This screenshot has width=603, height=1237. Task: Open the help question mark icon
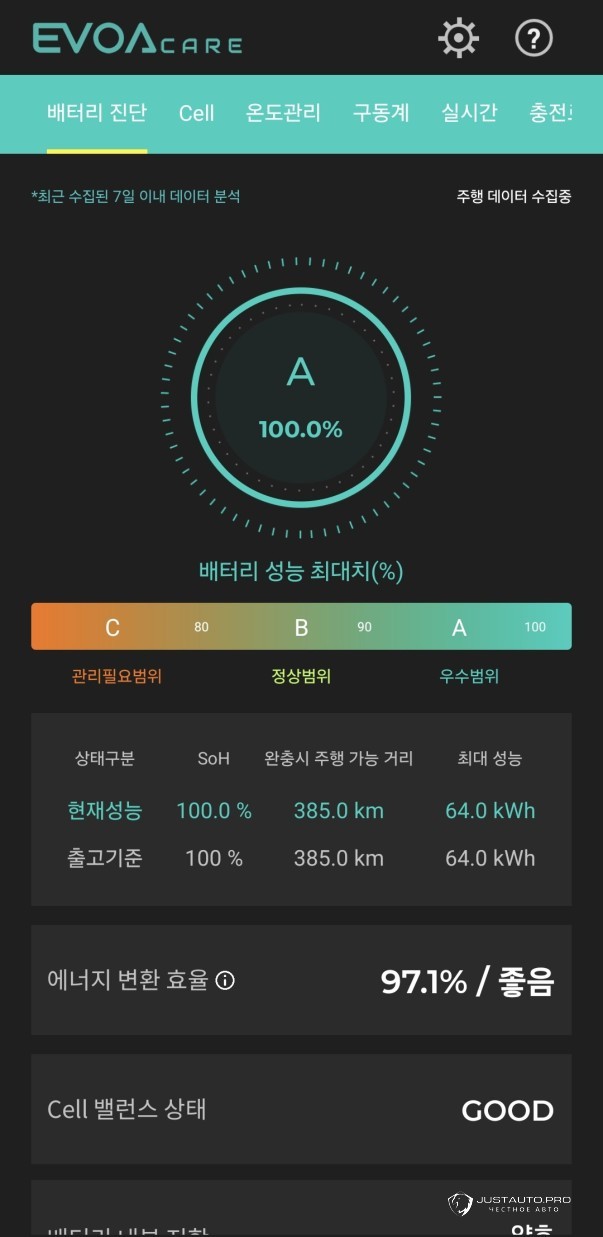[x=534, y=38]
